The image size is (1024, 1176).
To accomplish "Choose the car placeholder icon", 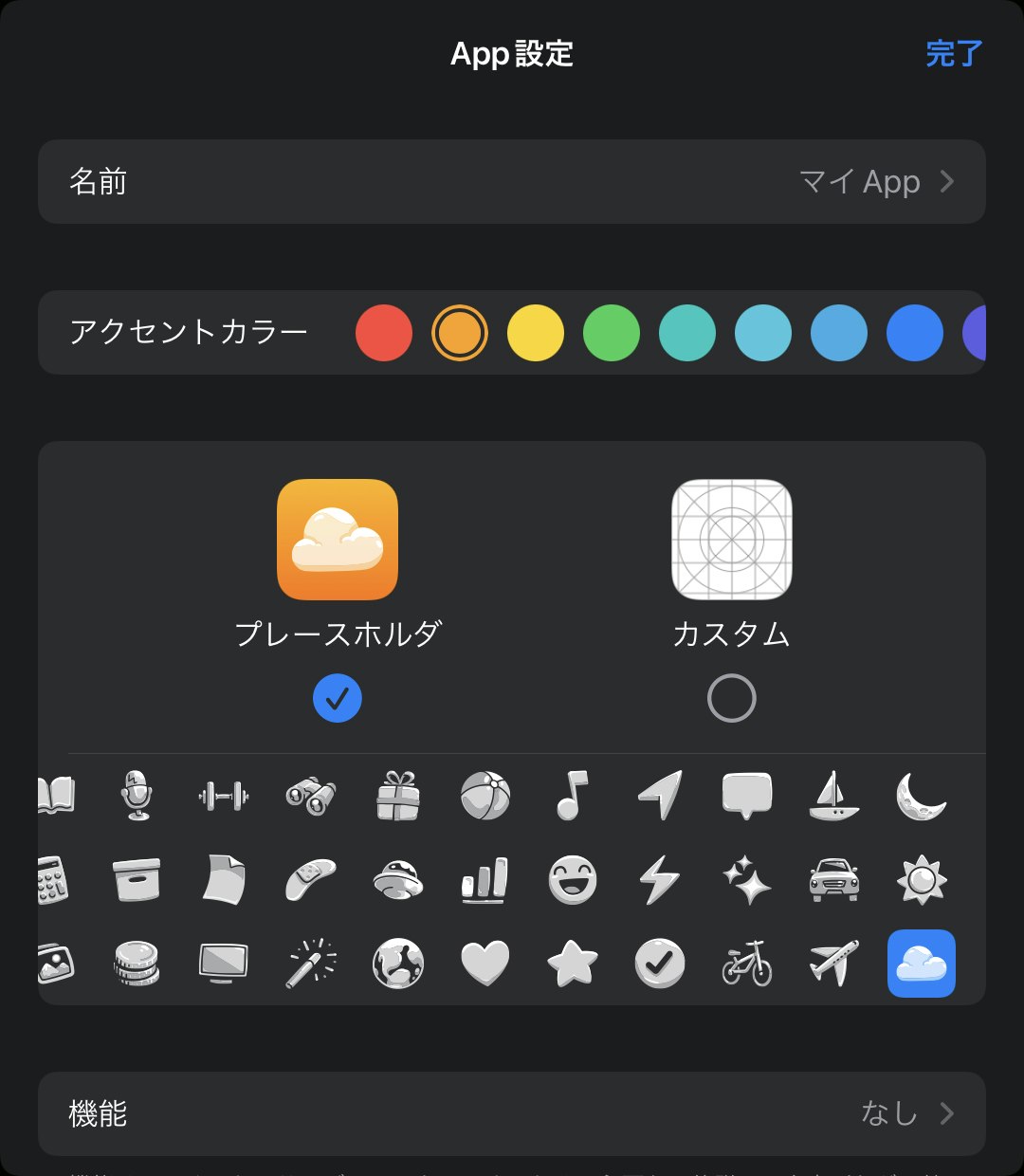I will (833, 880).
